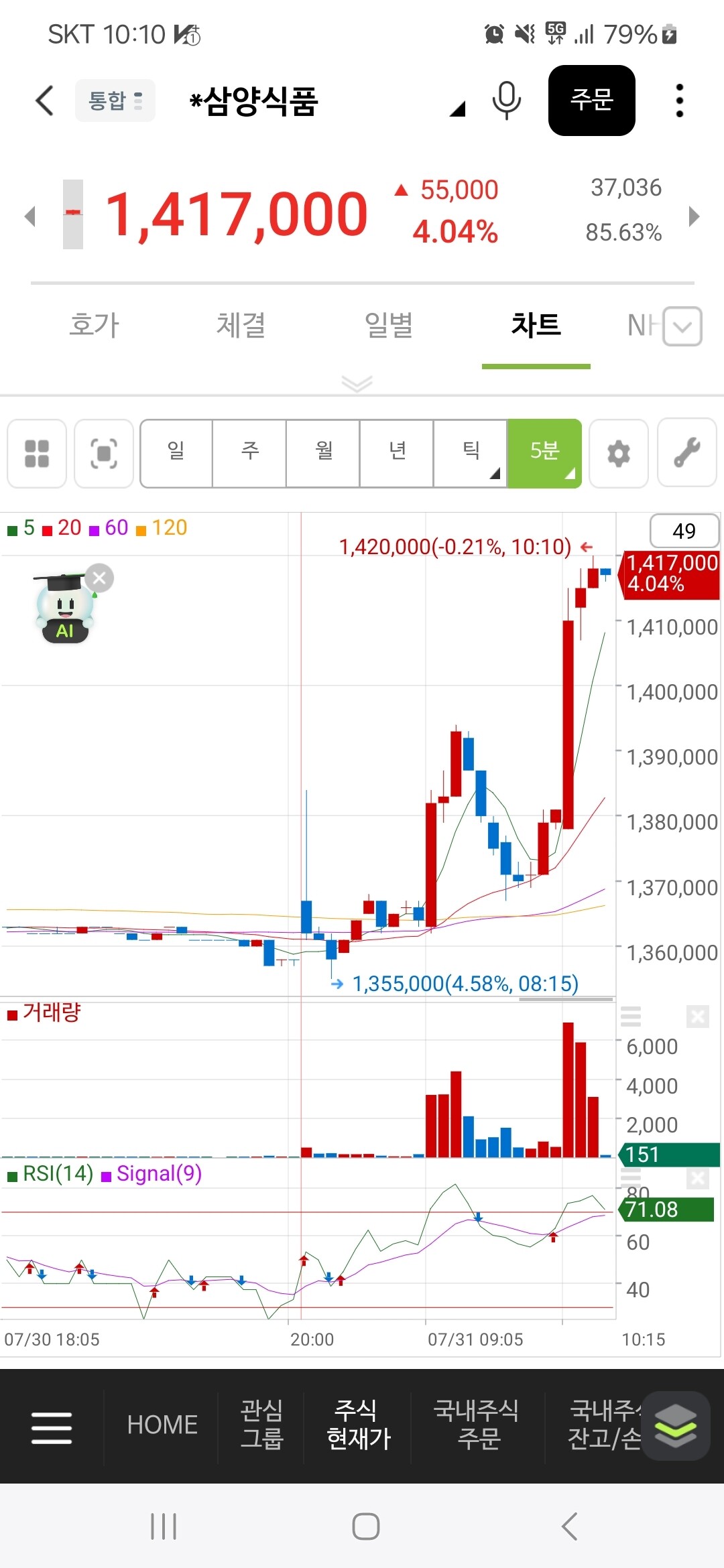
Task: Open the 통합 market selector
Action: pyautogui.click(x=115, y=101)
